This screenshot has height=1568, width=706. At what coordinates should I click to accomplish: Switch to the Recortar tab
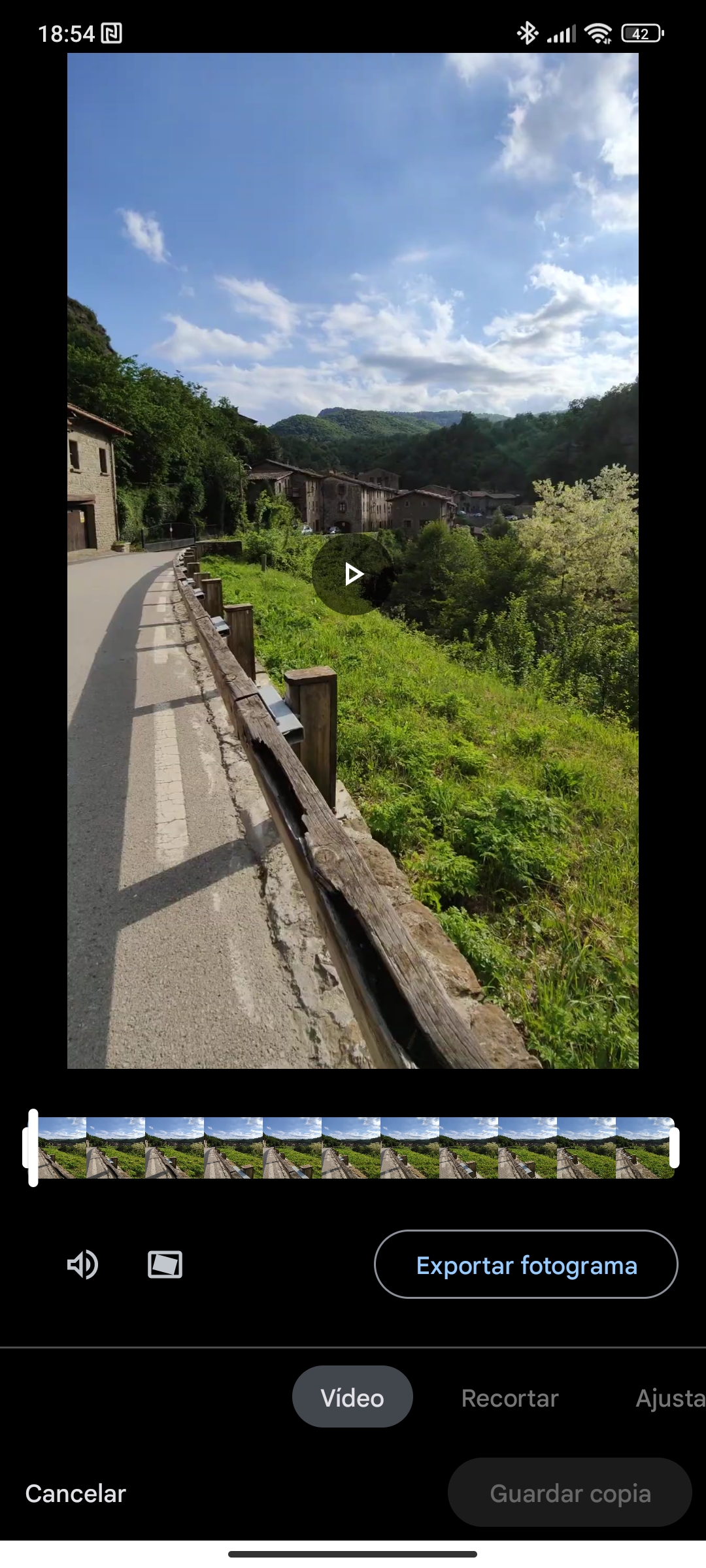pyautogui.click(x=510, y=1397)
